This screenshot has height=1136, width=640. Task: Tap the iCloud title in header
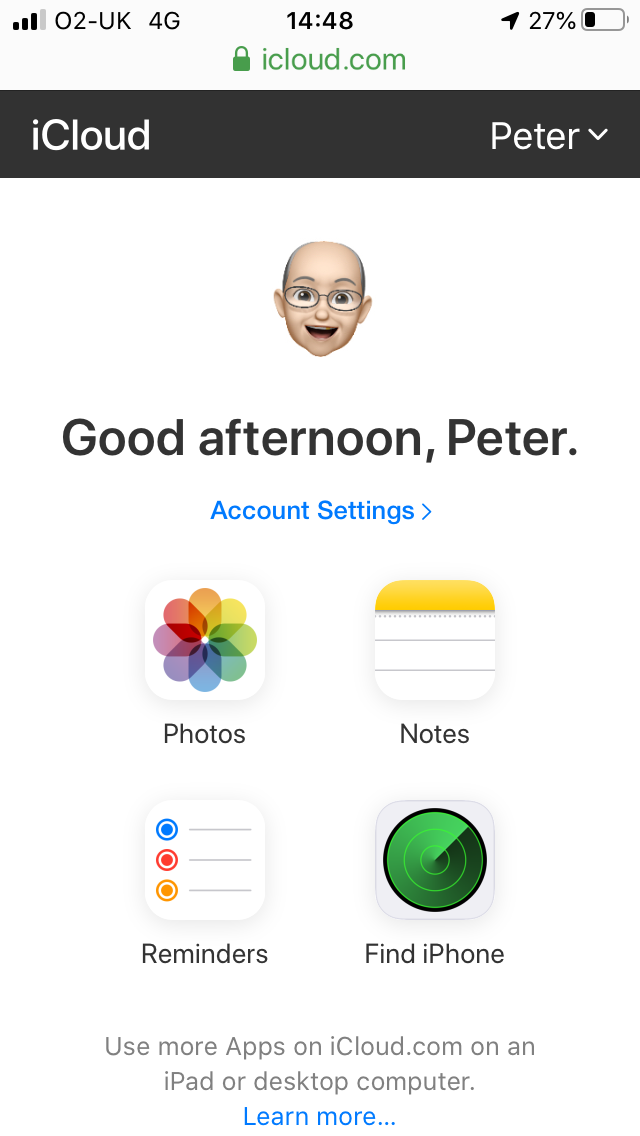pos(91,135)
